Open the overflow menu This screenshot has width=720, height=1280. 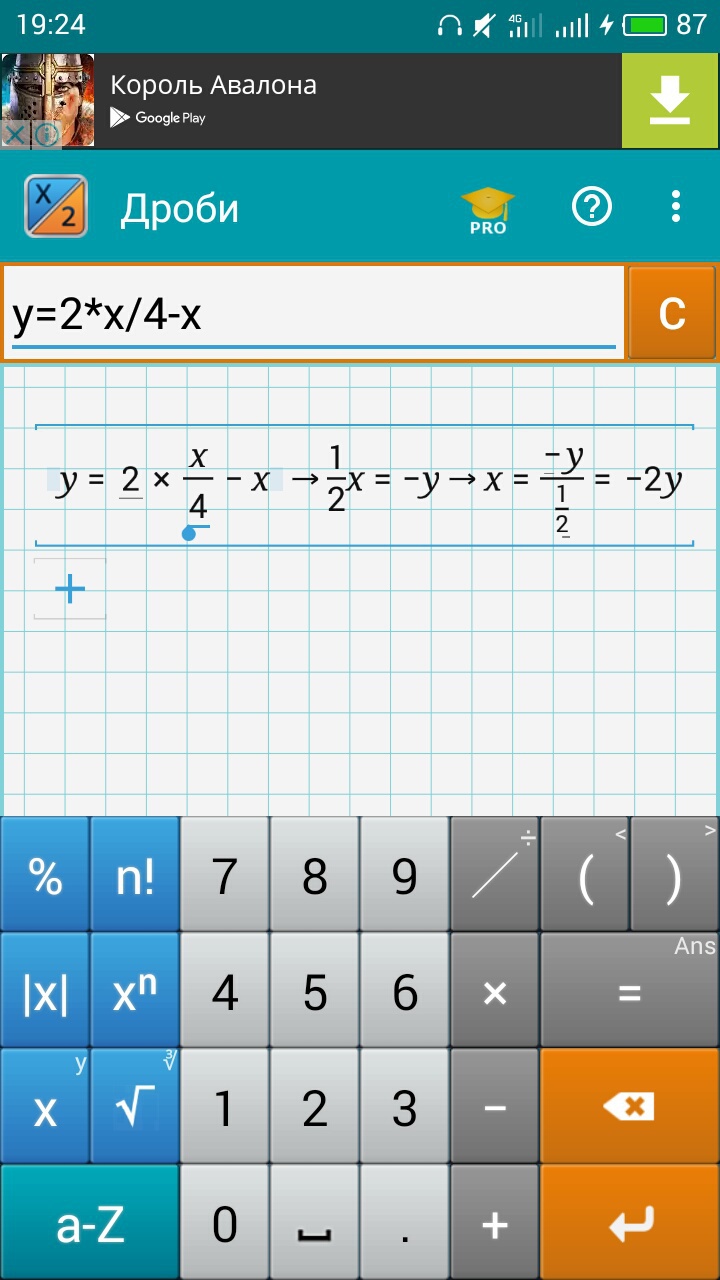click(676, 208)
